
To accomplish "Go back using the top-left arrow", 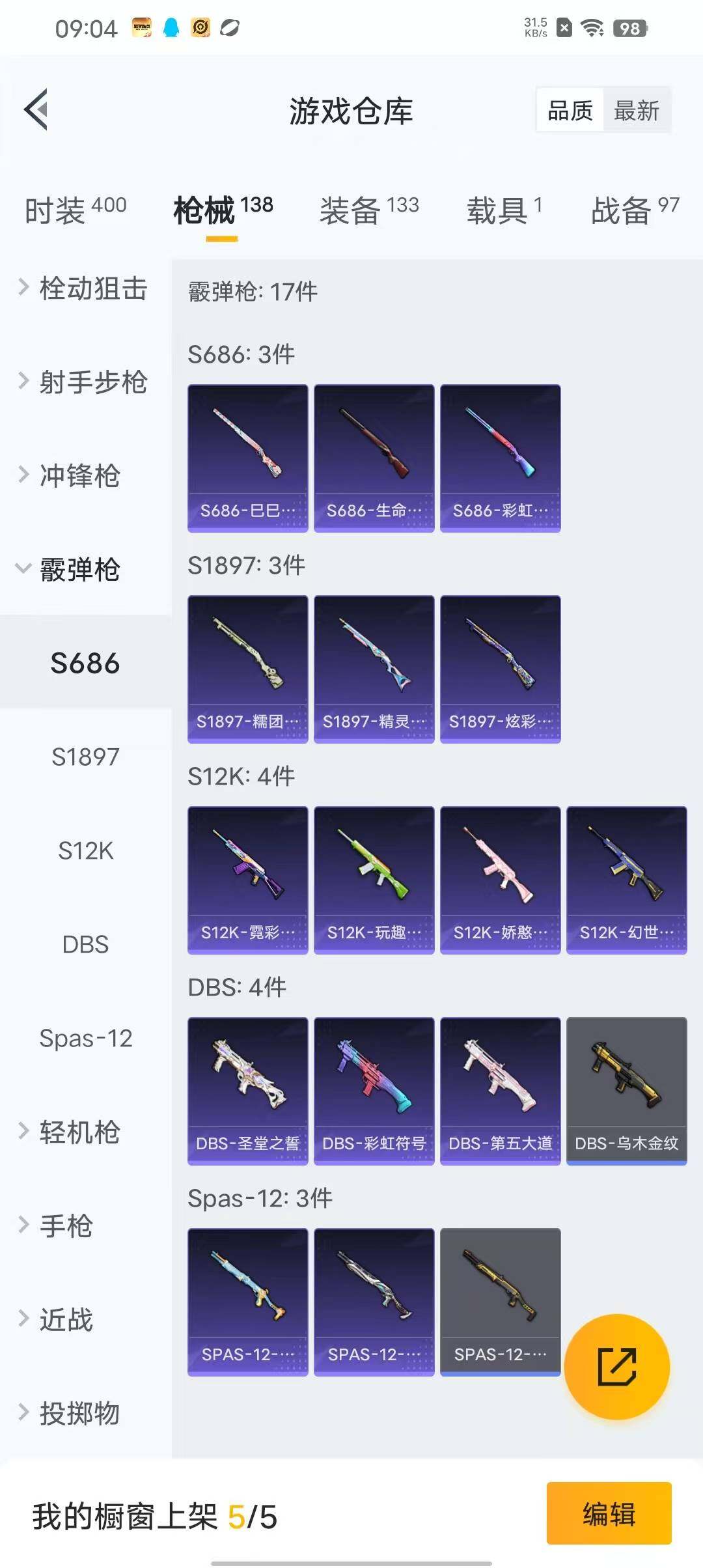I will pos(36,109).
